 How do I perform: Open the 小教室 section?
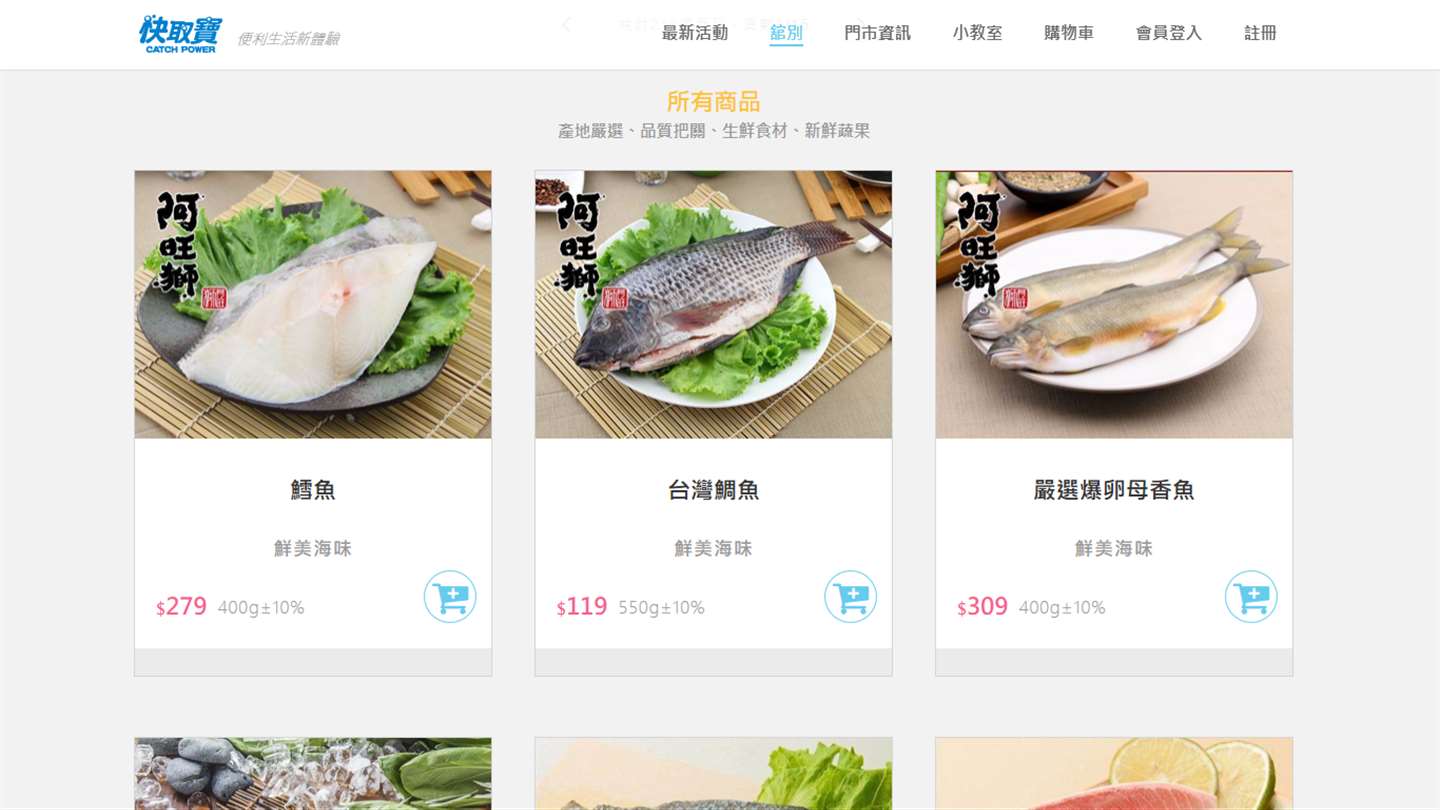coord(977,33)
